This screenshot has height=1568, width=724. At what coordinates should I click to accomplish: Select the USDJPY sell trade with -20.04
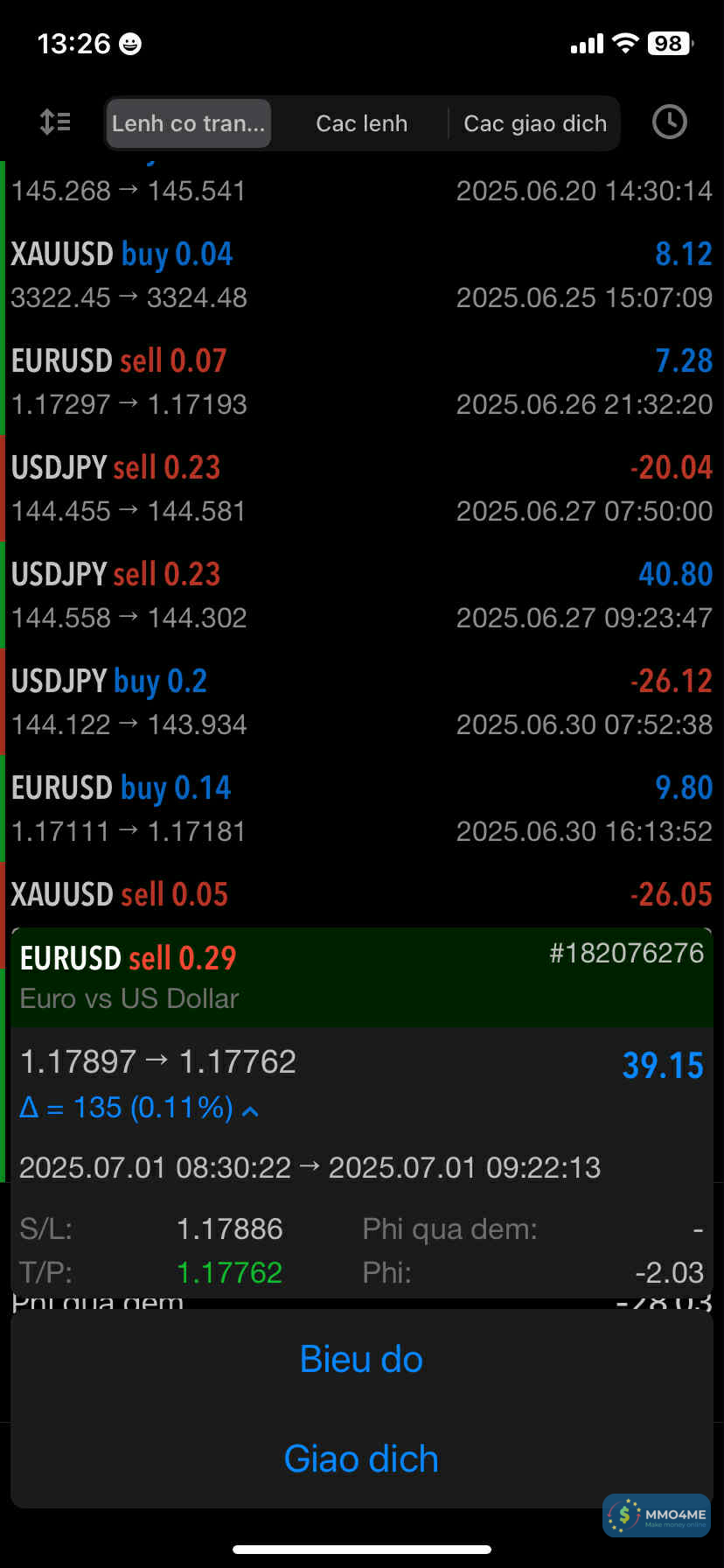[x=361, y=488]
